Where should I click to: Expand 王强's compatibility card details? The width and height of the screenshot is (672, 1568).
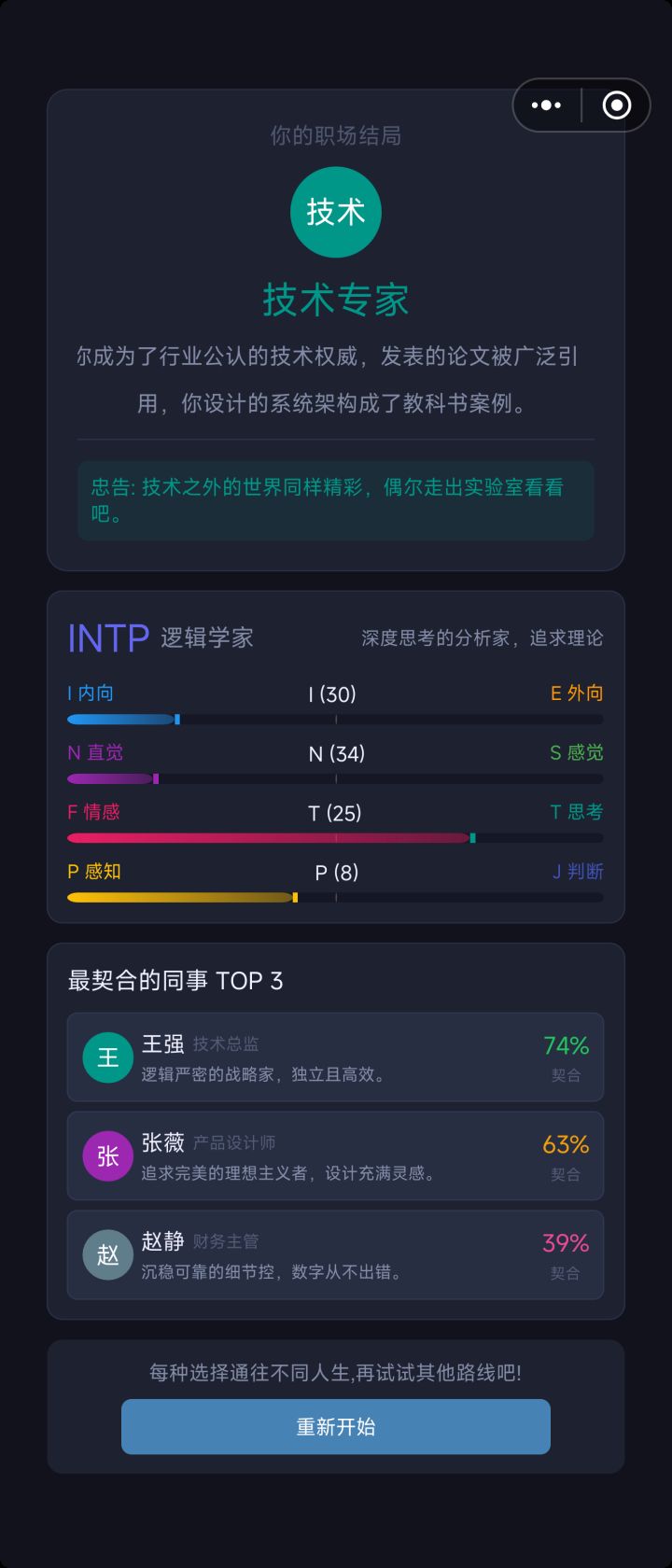[x=336, y=1057]
